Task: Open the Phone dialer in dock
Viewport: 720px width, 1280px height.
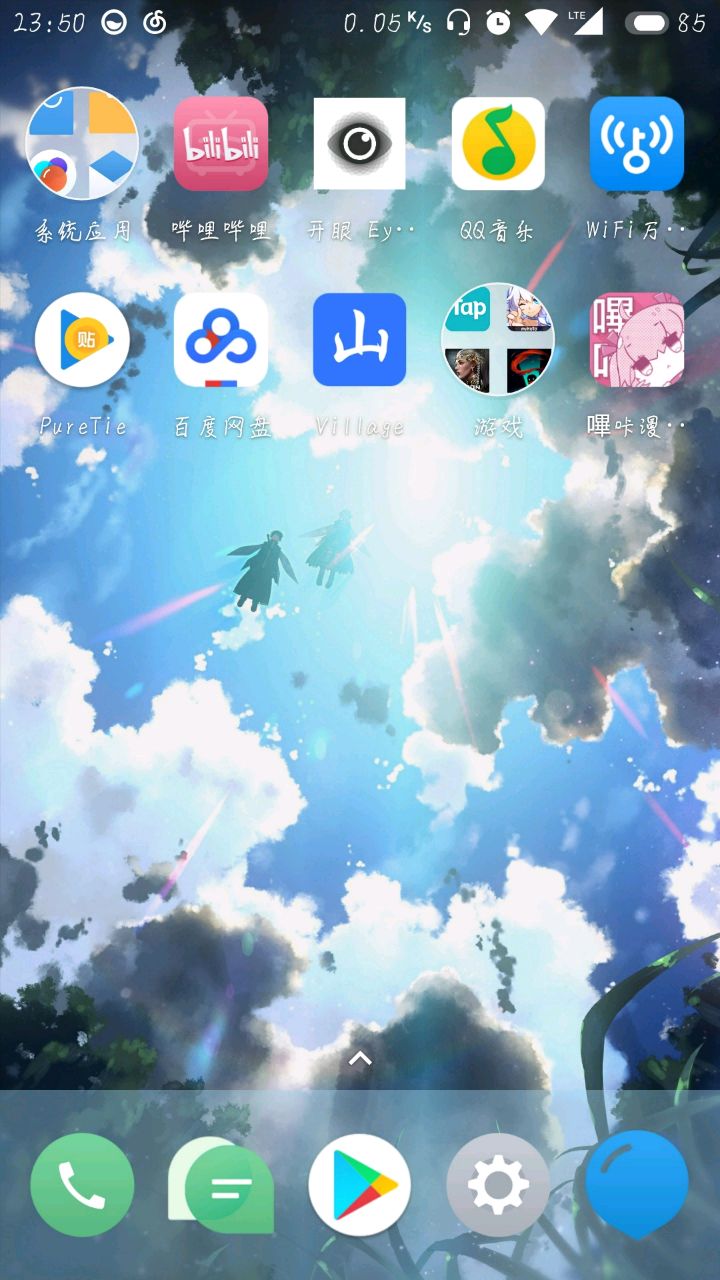Action: tap(82, 1185)
